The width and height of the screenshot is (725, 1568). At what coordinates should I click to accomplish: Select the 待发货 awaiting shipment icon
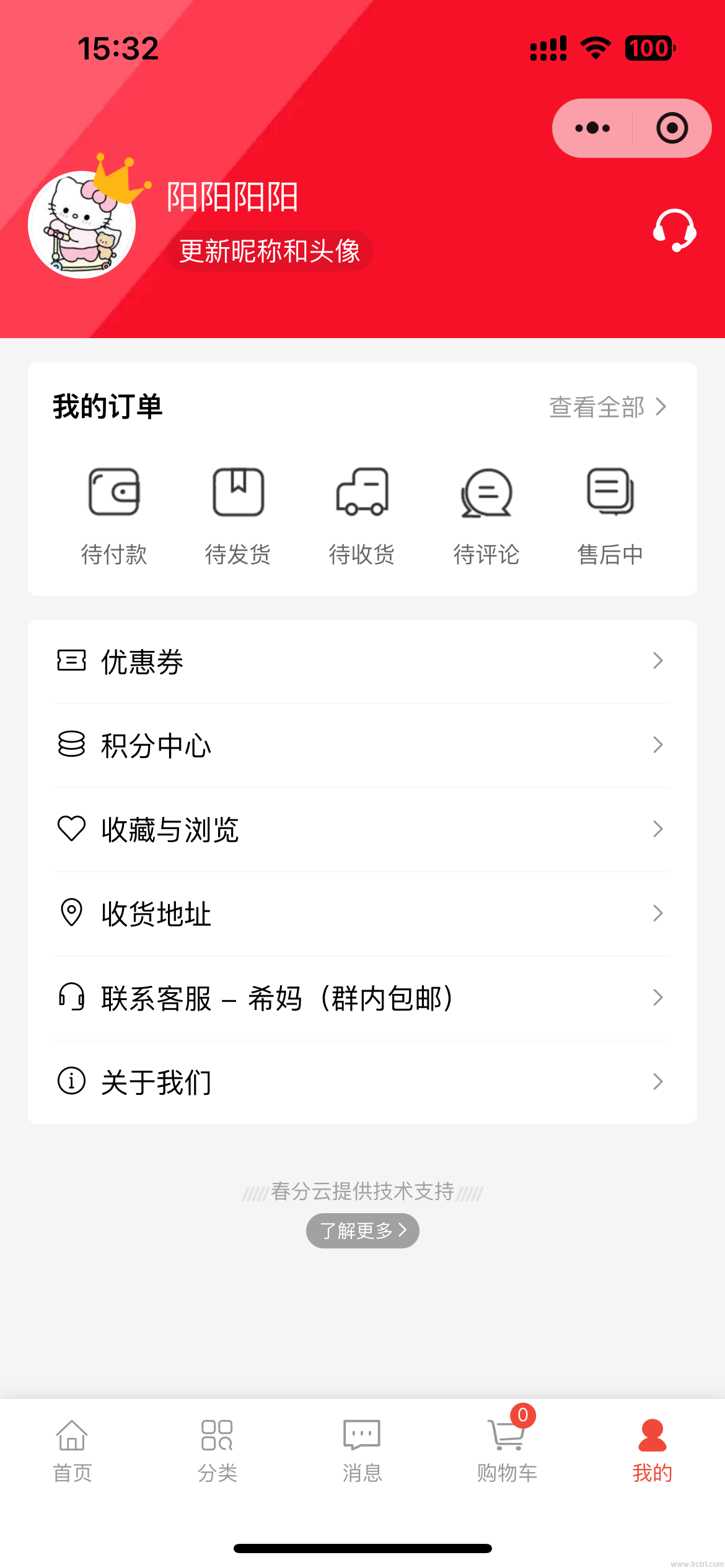(x=239, y=492)
